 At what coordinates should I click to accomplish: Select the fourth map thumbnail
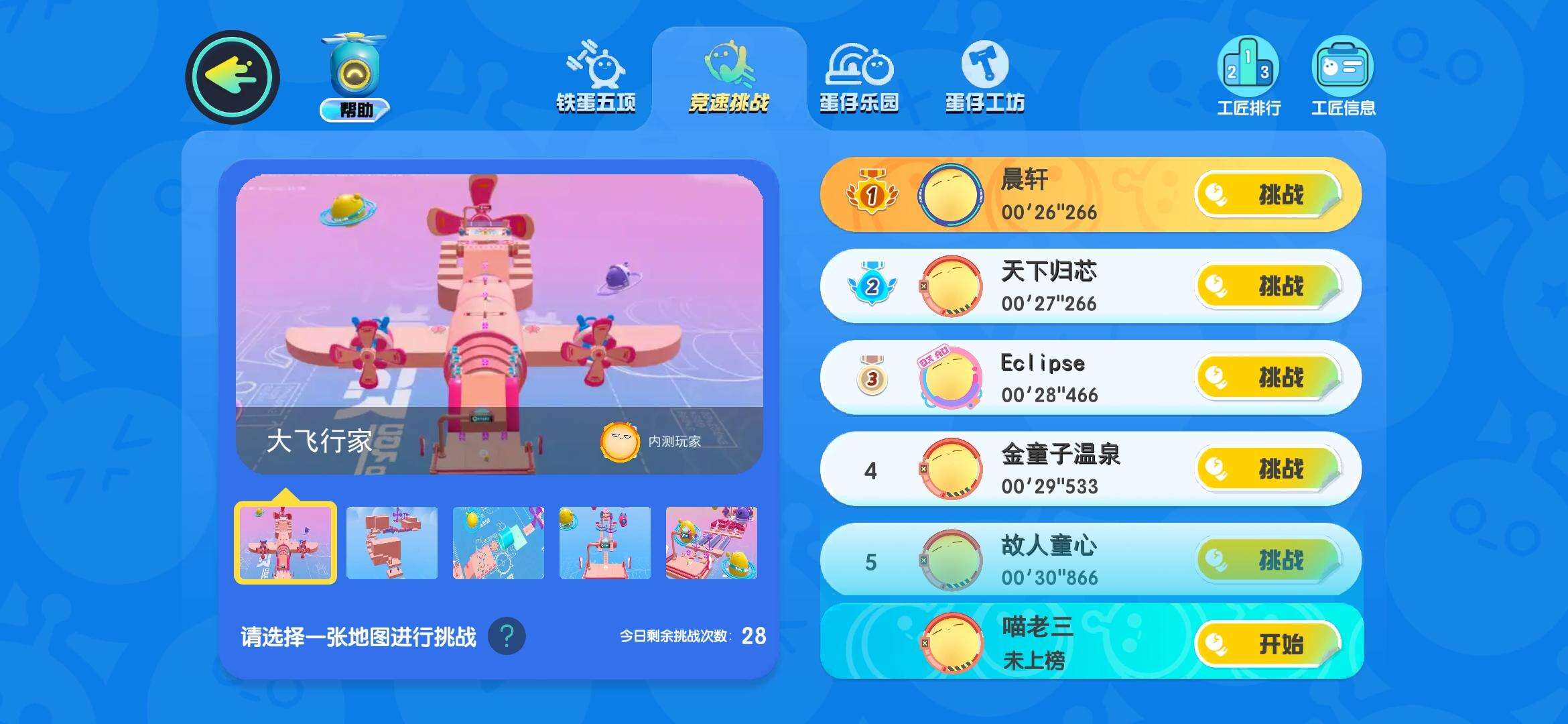click(x=604, y=543)
